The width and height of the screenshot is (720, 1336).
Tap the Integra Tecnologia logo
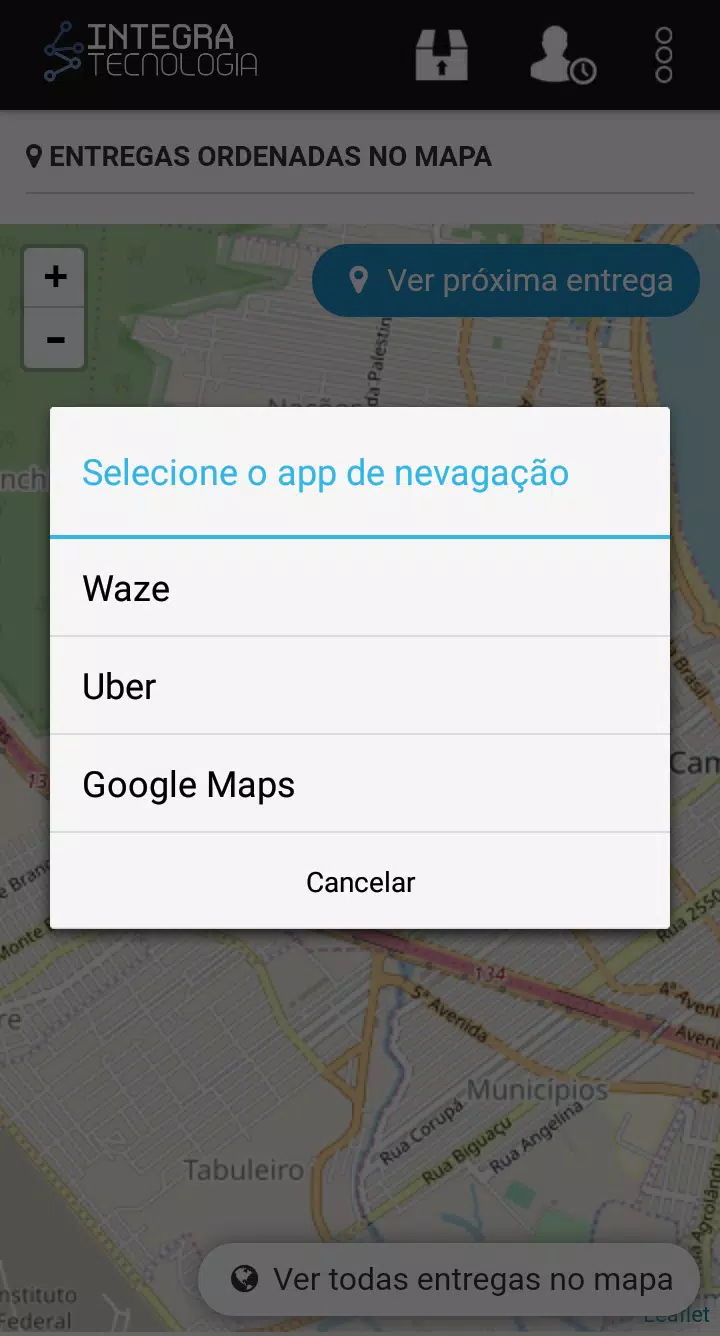click(x=148, y=55)
